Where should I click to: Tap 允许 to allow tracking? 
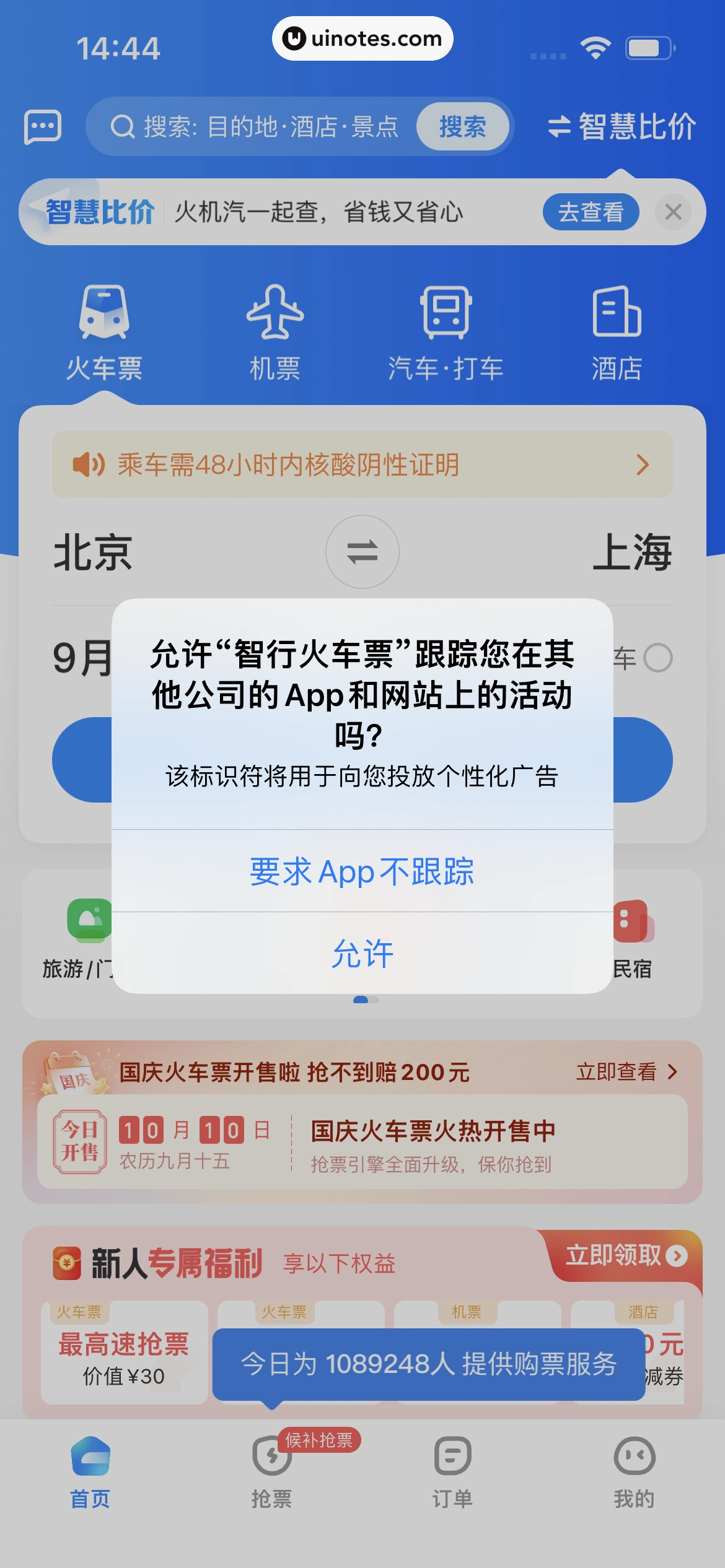coord(362,953)
